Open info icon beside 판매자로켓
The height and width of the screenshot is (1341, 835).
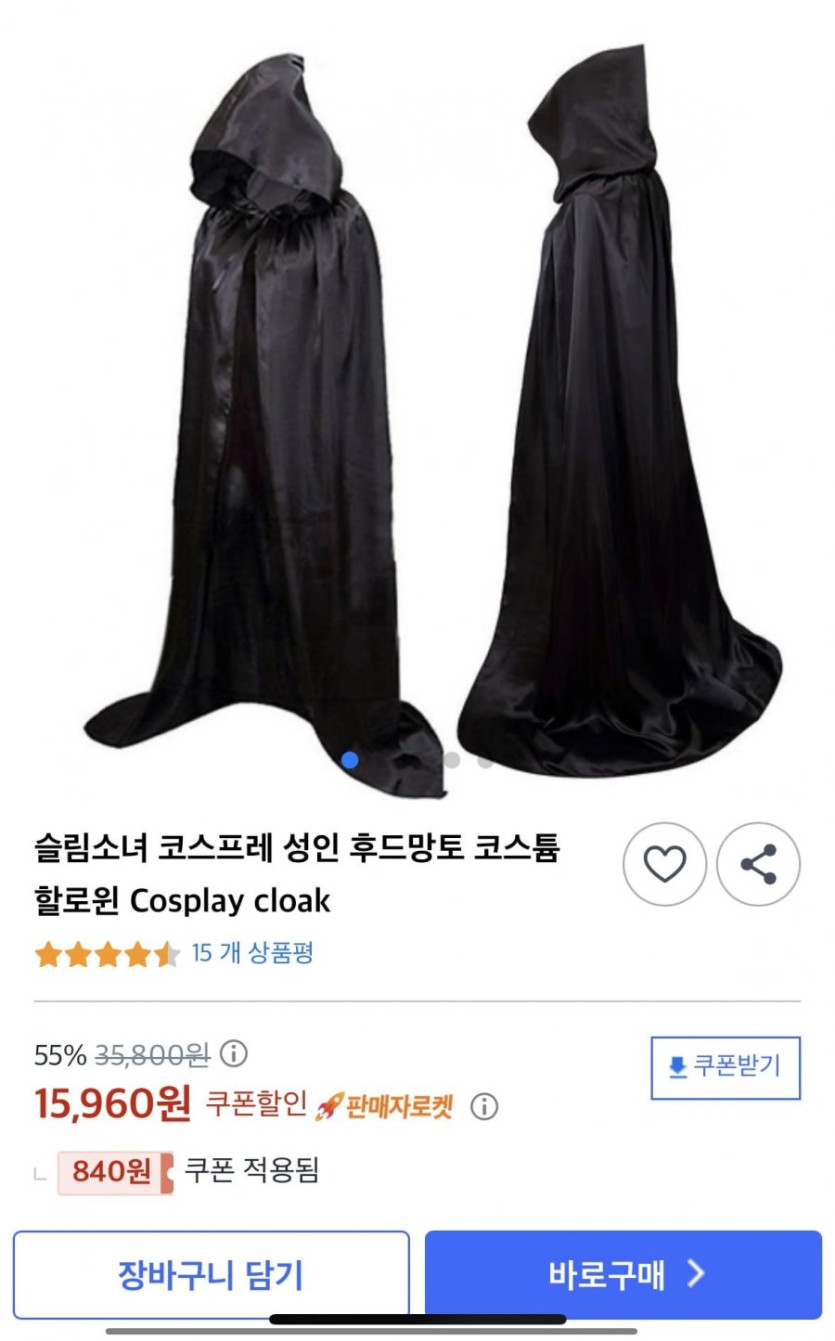pyautogui.click(x=484, y=1106)
